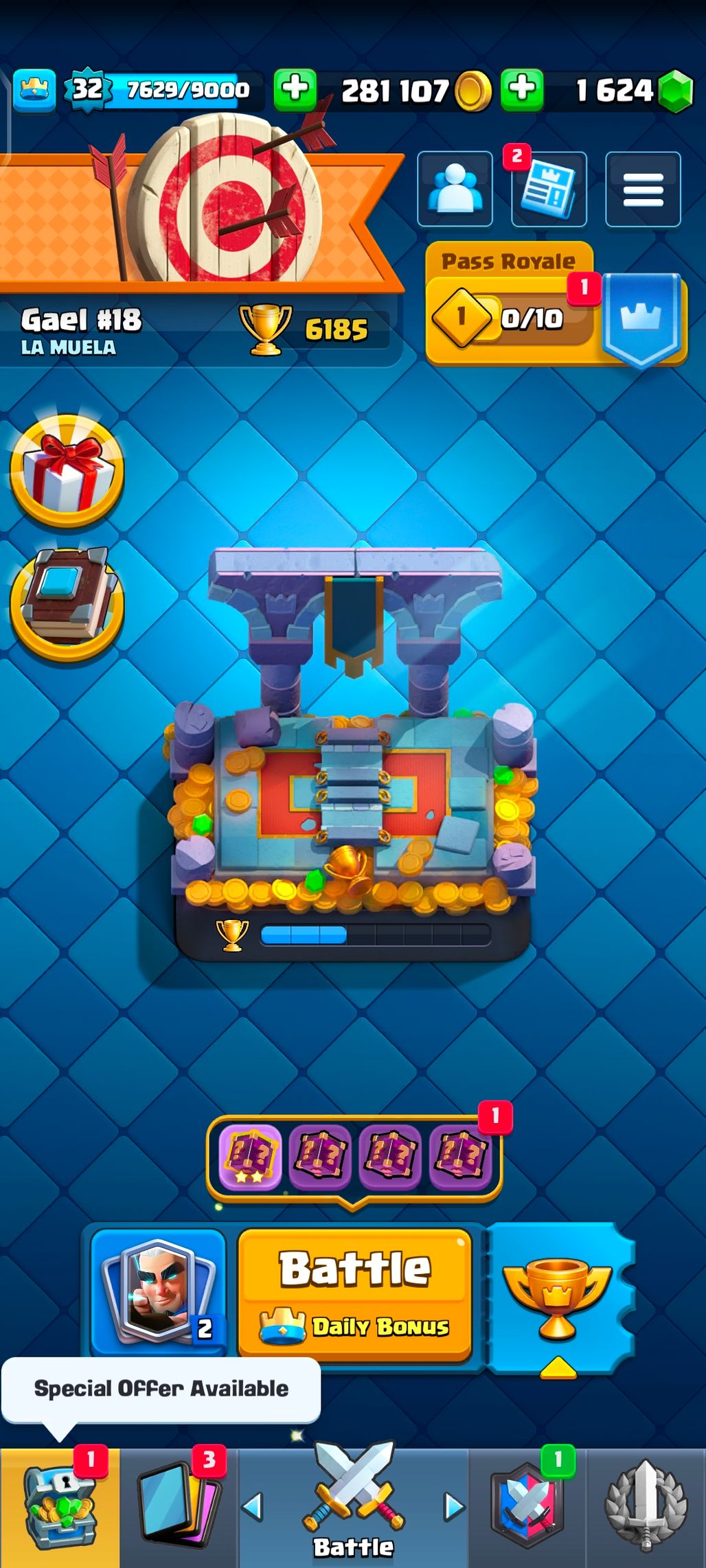Open the King level crown icon
The image size is (706, 1568).
click(34, 90)
